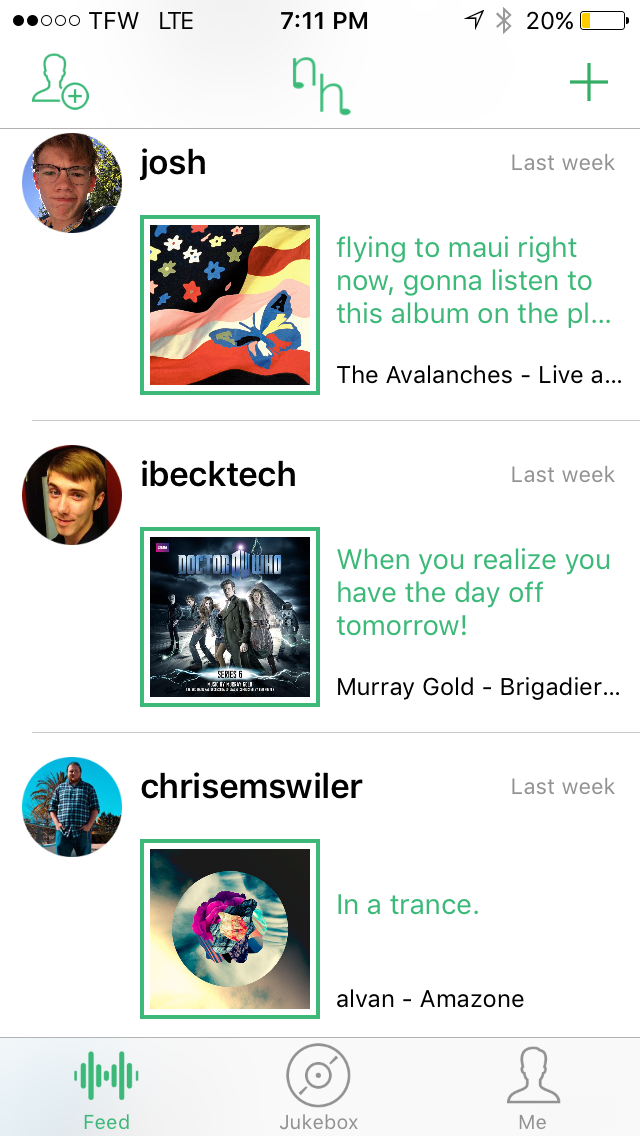640x1136 pixels.
Task: Open the add friend icon
Action: [x=59, y=82]
